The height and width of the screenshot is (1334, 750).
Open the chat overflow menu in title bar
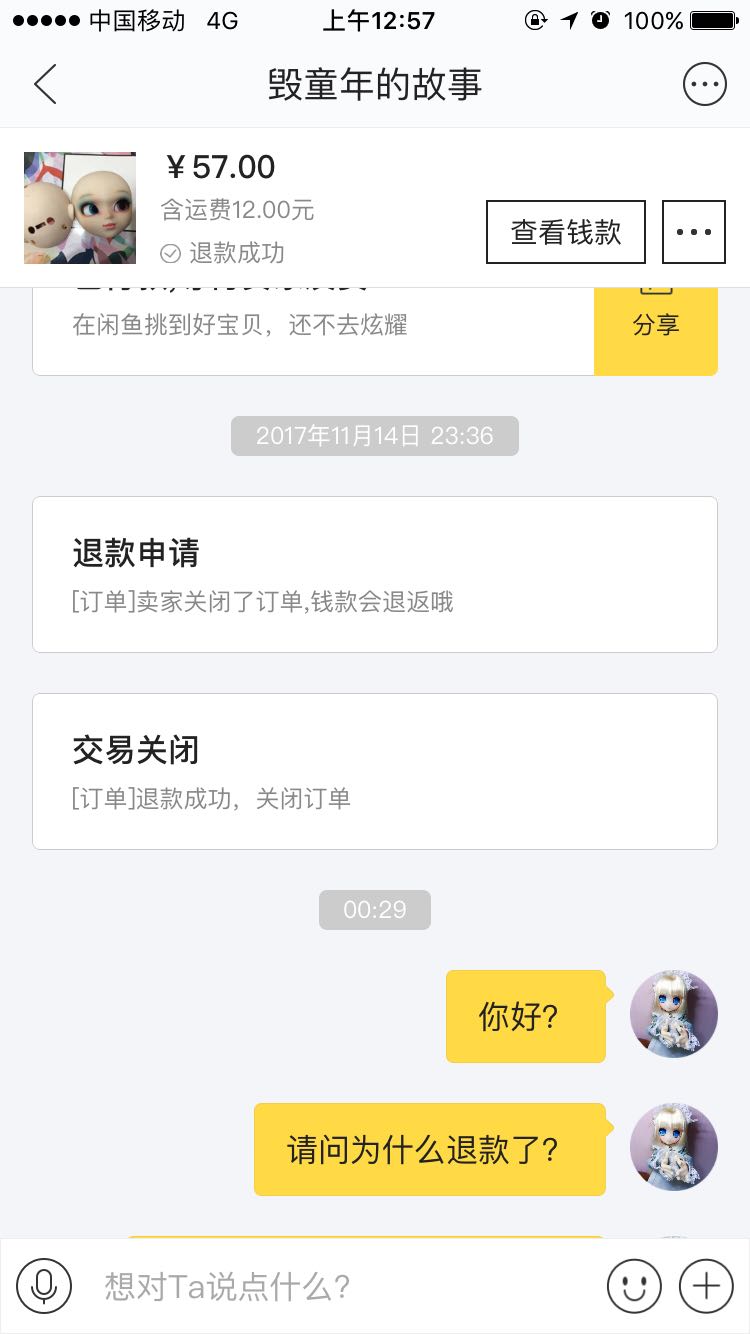click(x=704, y=84)
